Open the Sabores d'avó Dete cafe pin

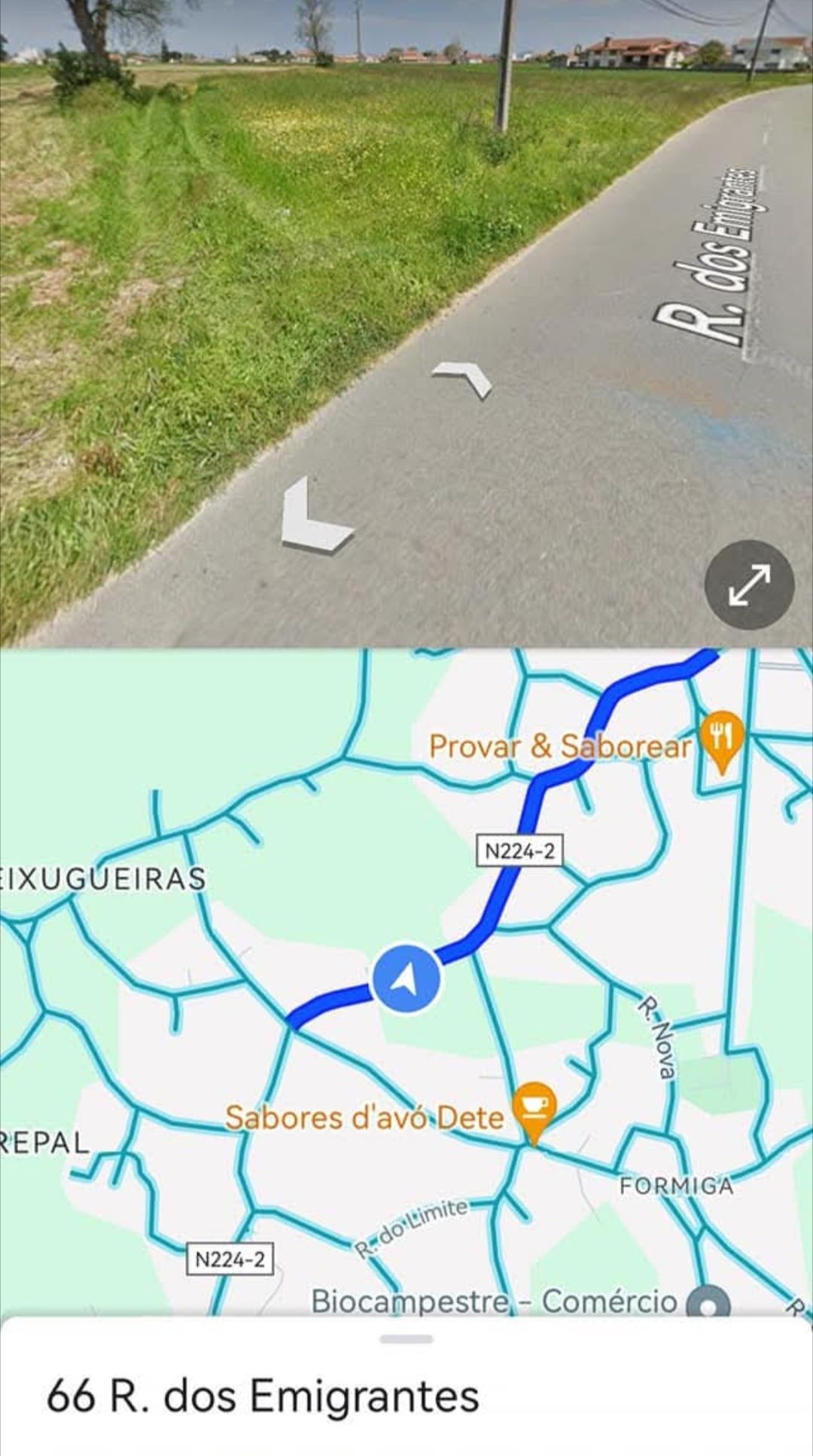534,1108
